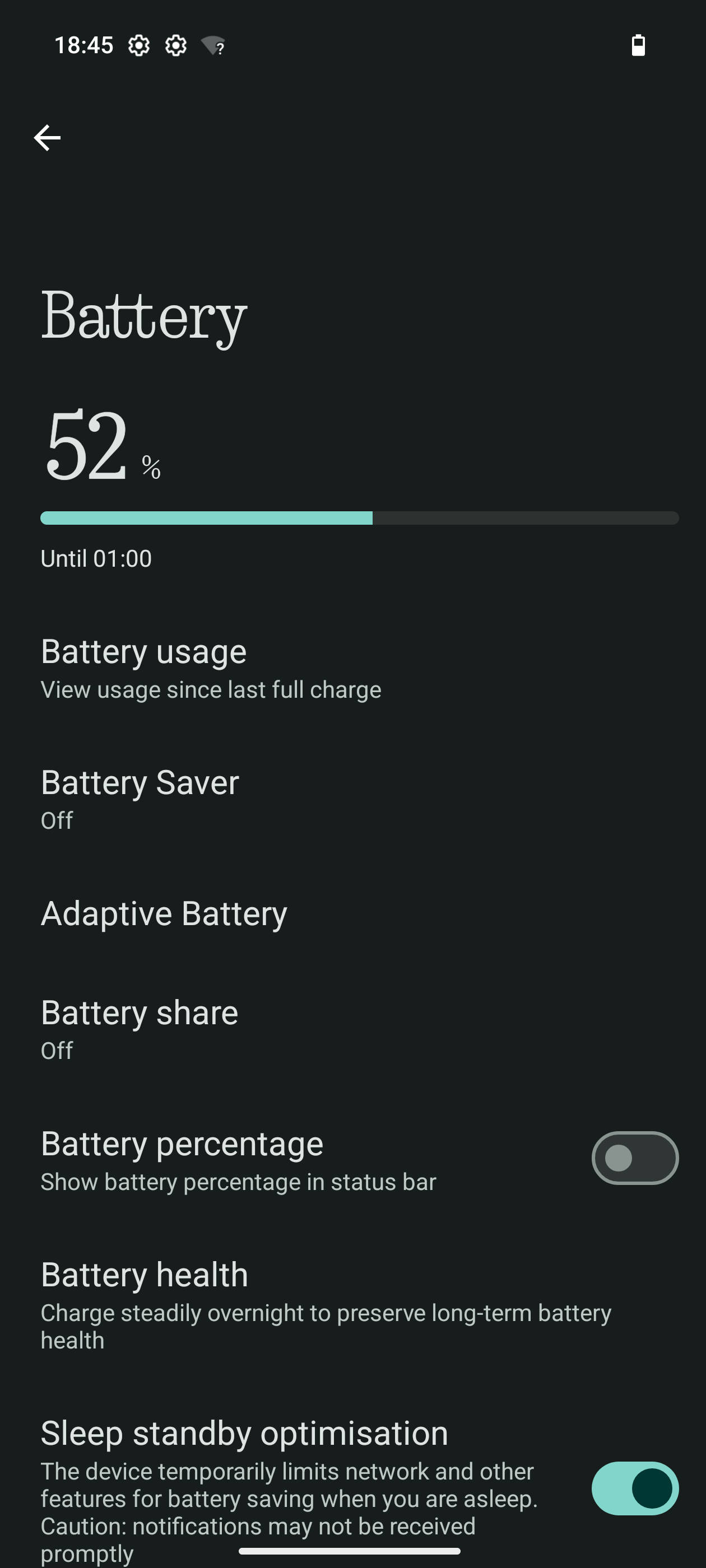The image size is (706, 1568).
Task: Toggle Show battery percentage in status bar
Action: (x=634, y=1158)
